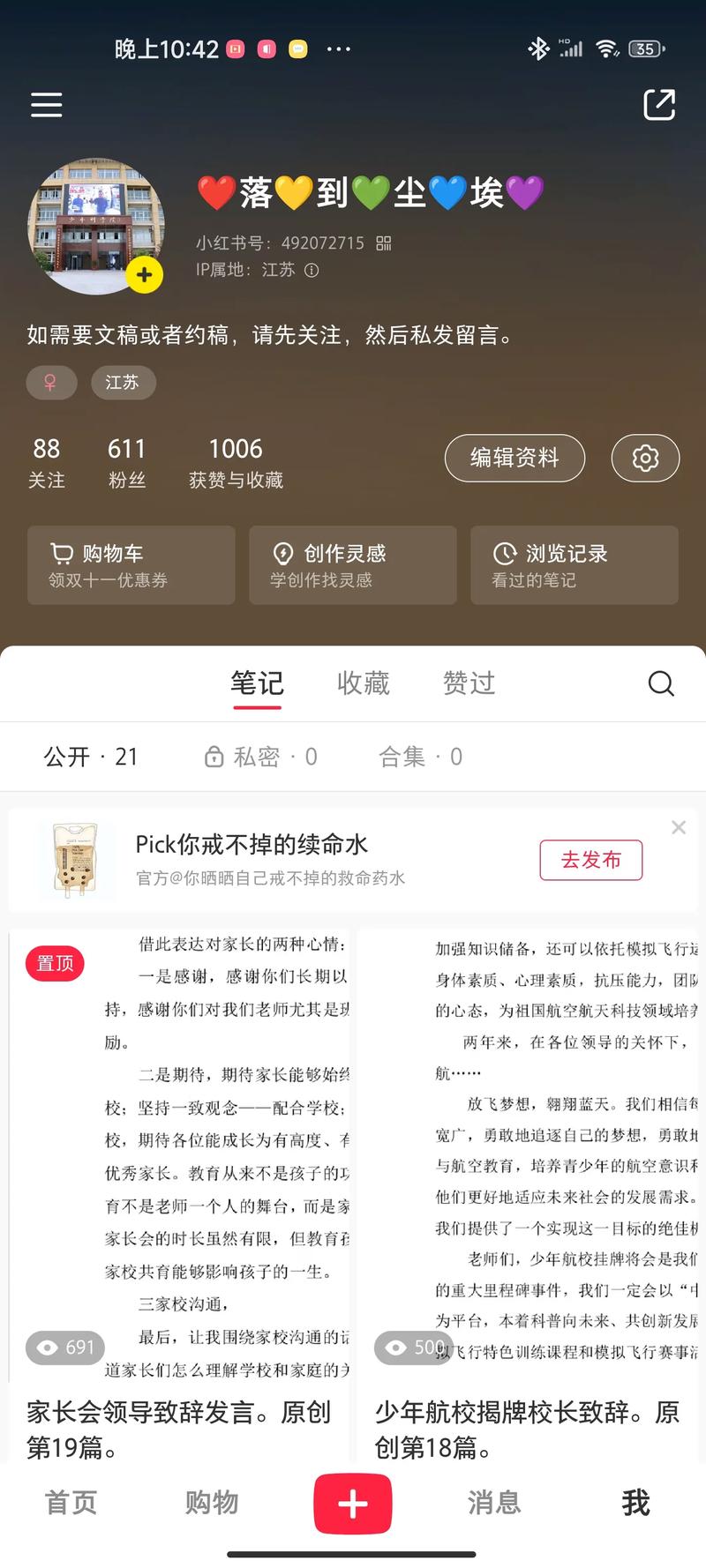Viewport: 706px width, 1568px height.
Task: Open the 私密 notes filter
Action: (257, 756)
